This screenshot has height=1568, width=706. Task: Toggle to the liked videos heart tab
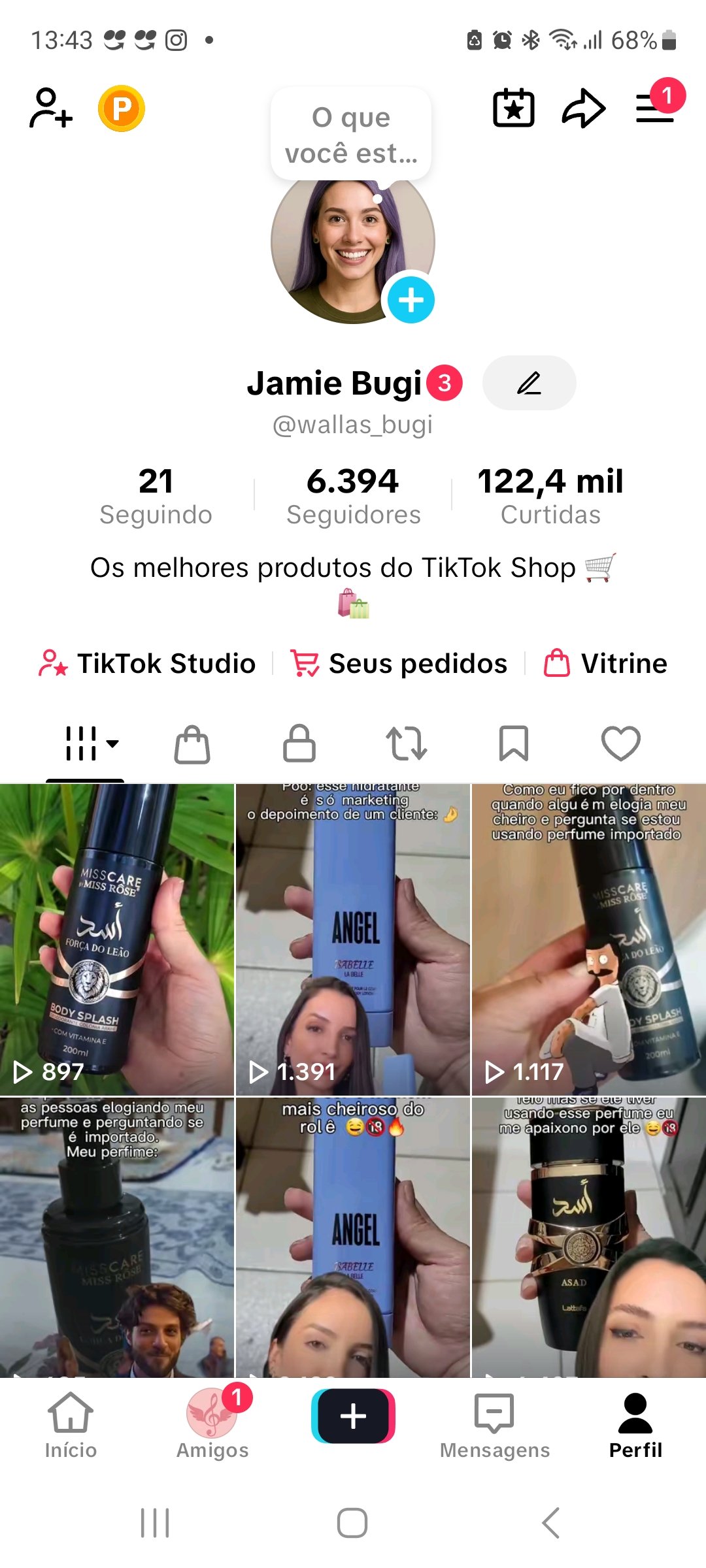(x=622, y=743)
